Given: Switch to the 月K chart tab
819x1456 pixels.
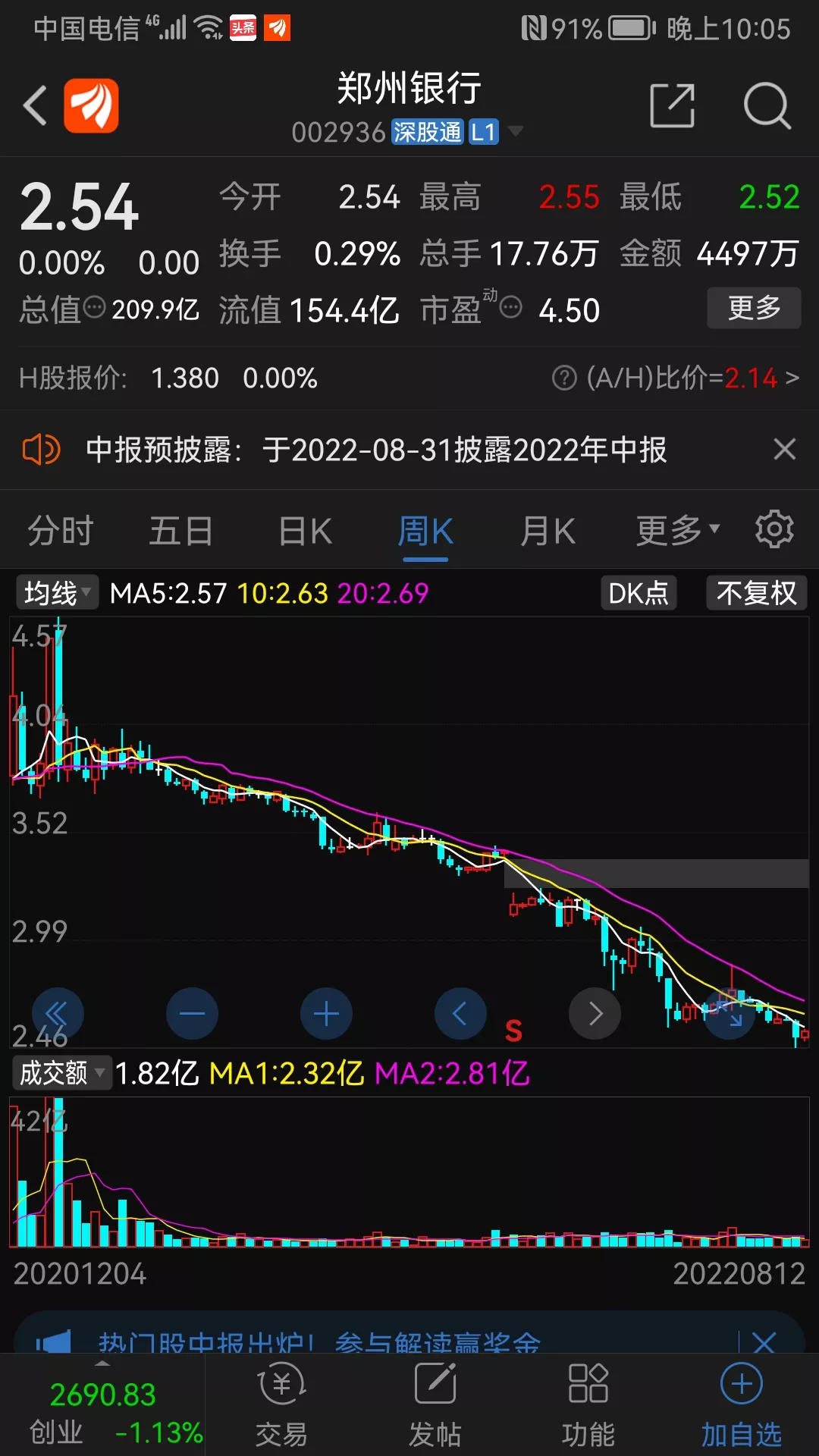Looking at the screenshot, I should point(548,530).
